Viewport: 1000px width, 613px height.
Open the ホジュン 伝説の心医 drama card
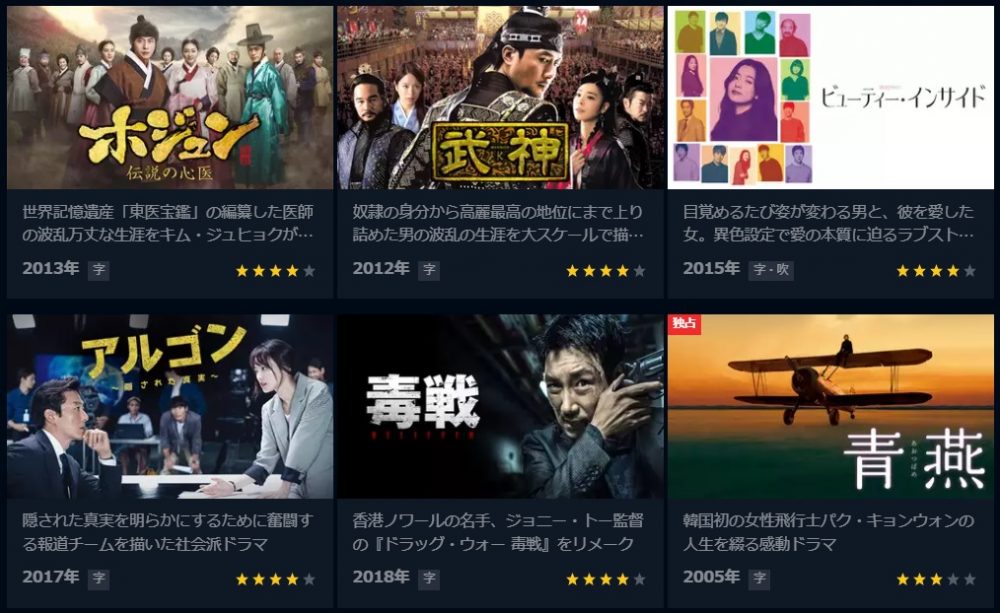pos(170,98)
